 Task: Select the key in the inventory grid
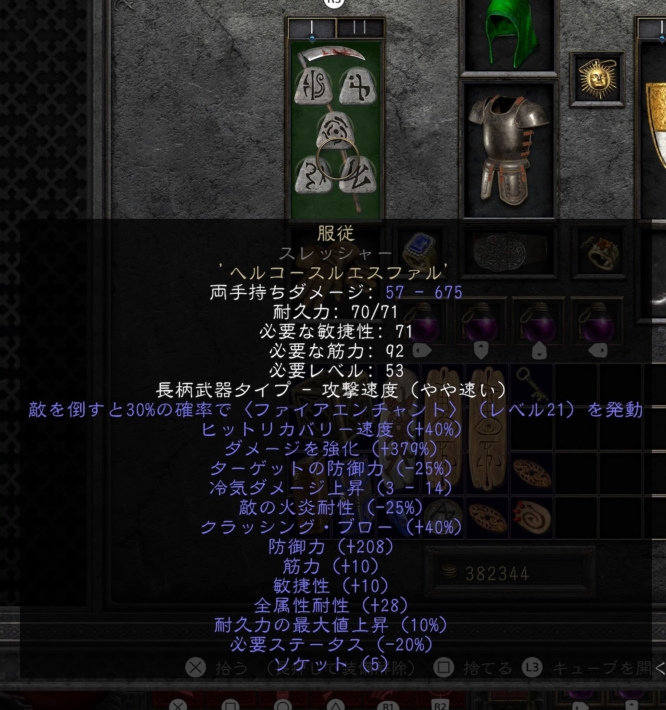531,383
